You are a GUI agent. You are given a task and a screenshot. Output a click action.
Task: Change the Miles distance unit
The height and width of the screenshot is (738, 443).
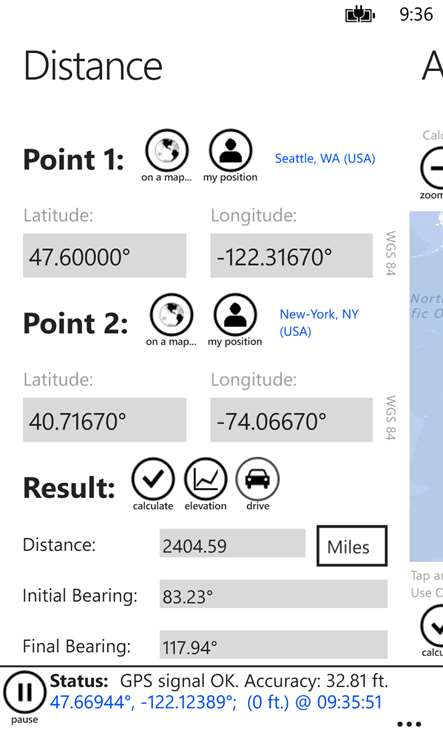(352, 546)
